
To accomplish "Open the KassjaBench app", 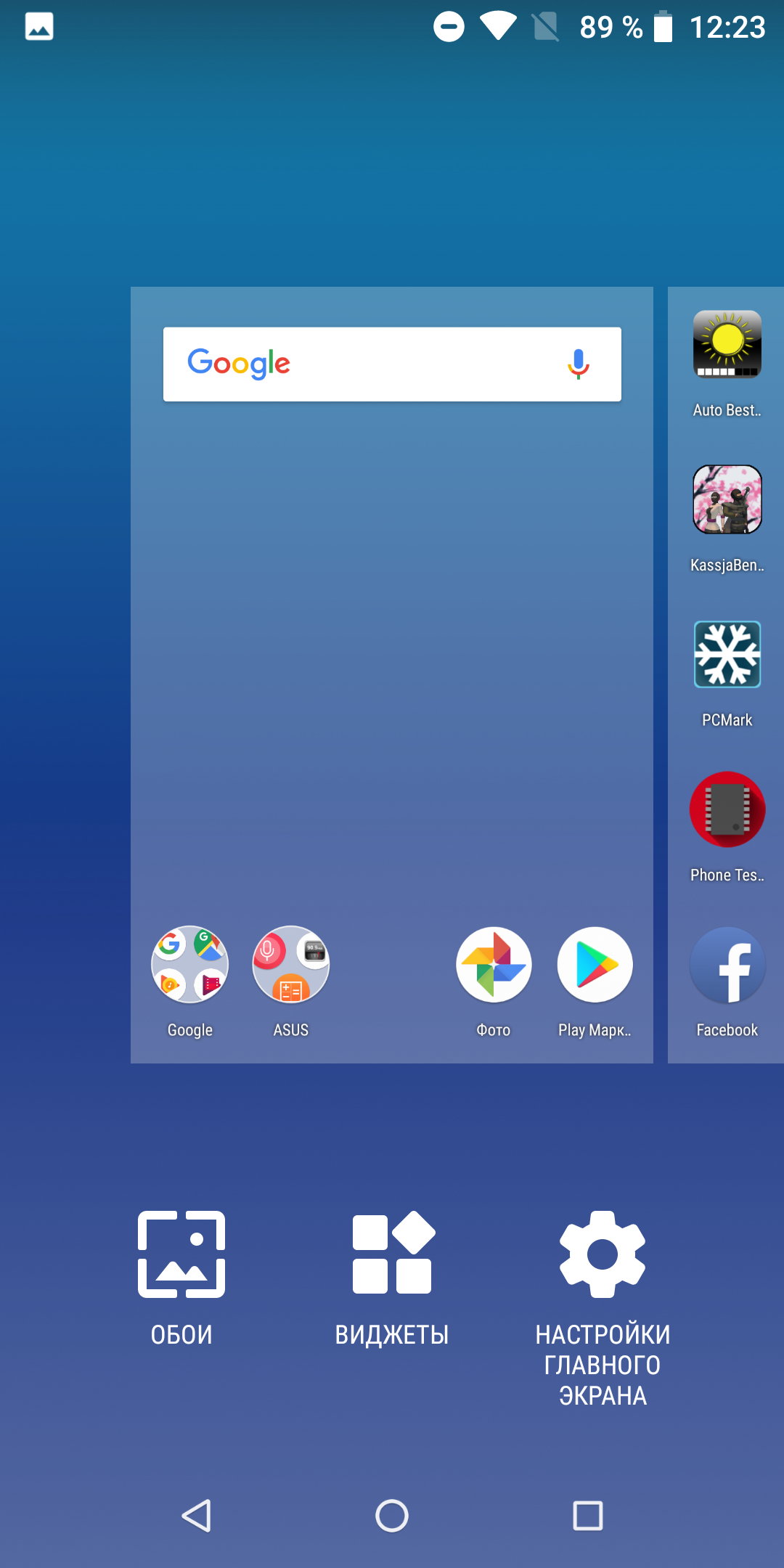I will (727, 517).
